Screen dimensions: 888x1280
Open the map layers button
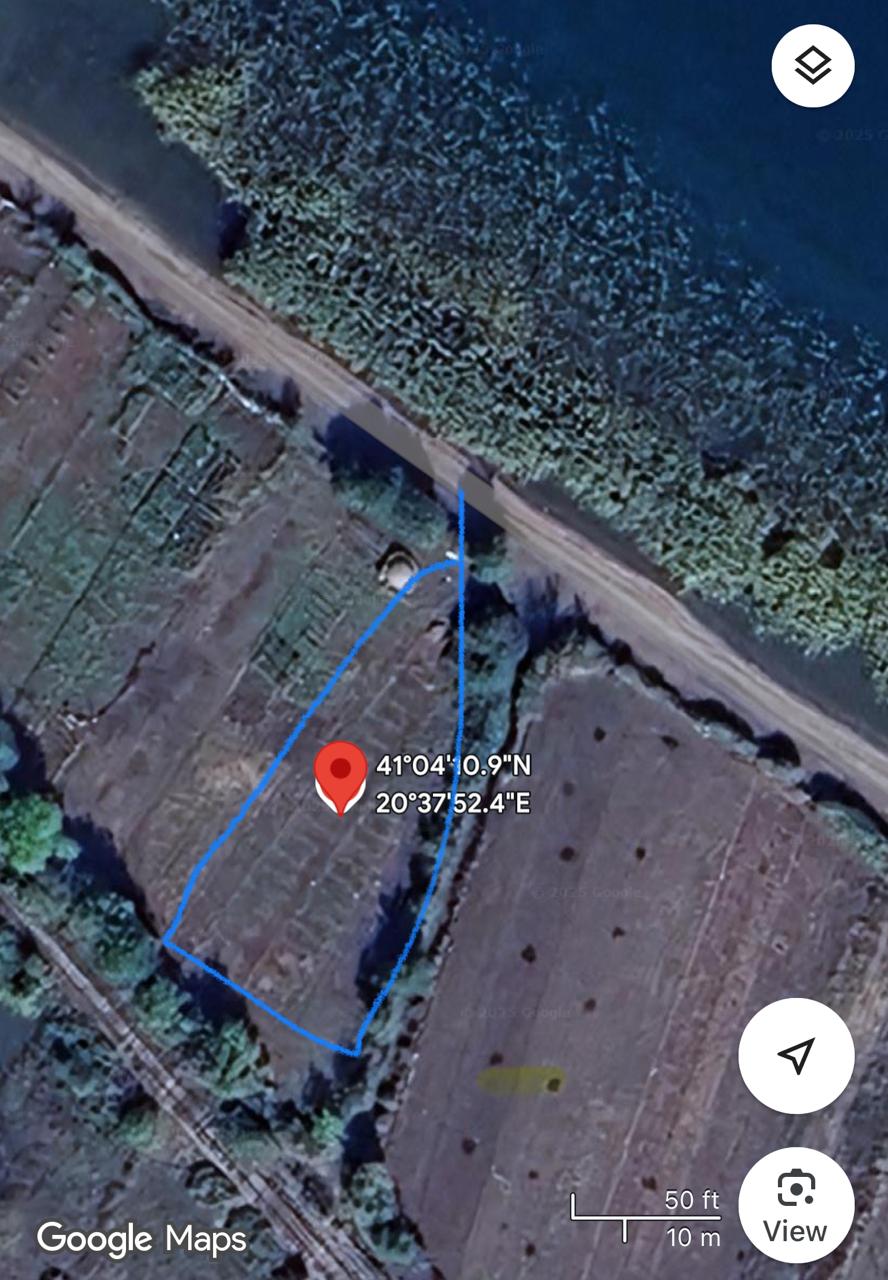813,66
